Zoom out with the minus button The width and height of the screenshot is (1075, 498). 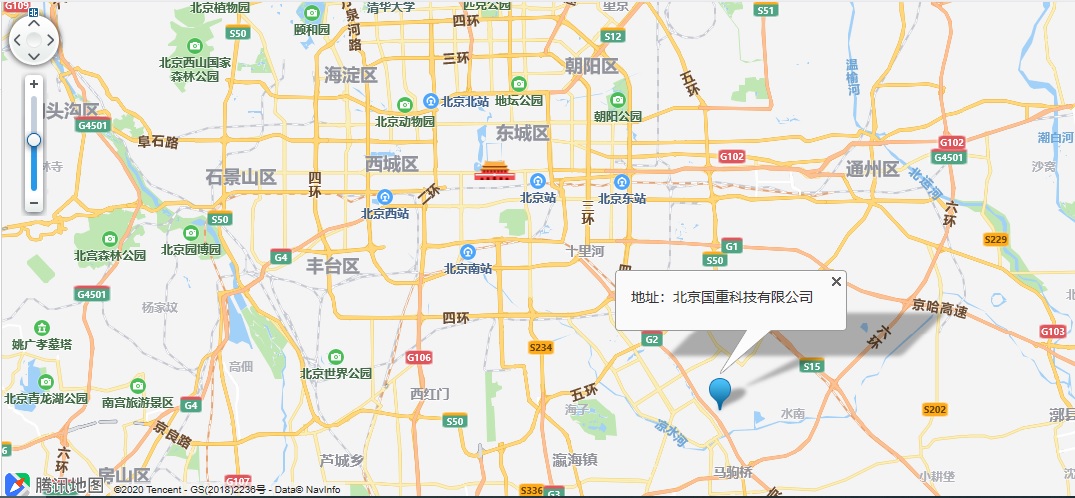[34, 203]
